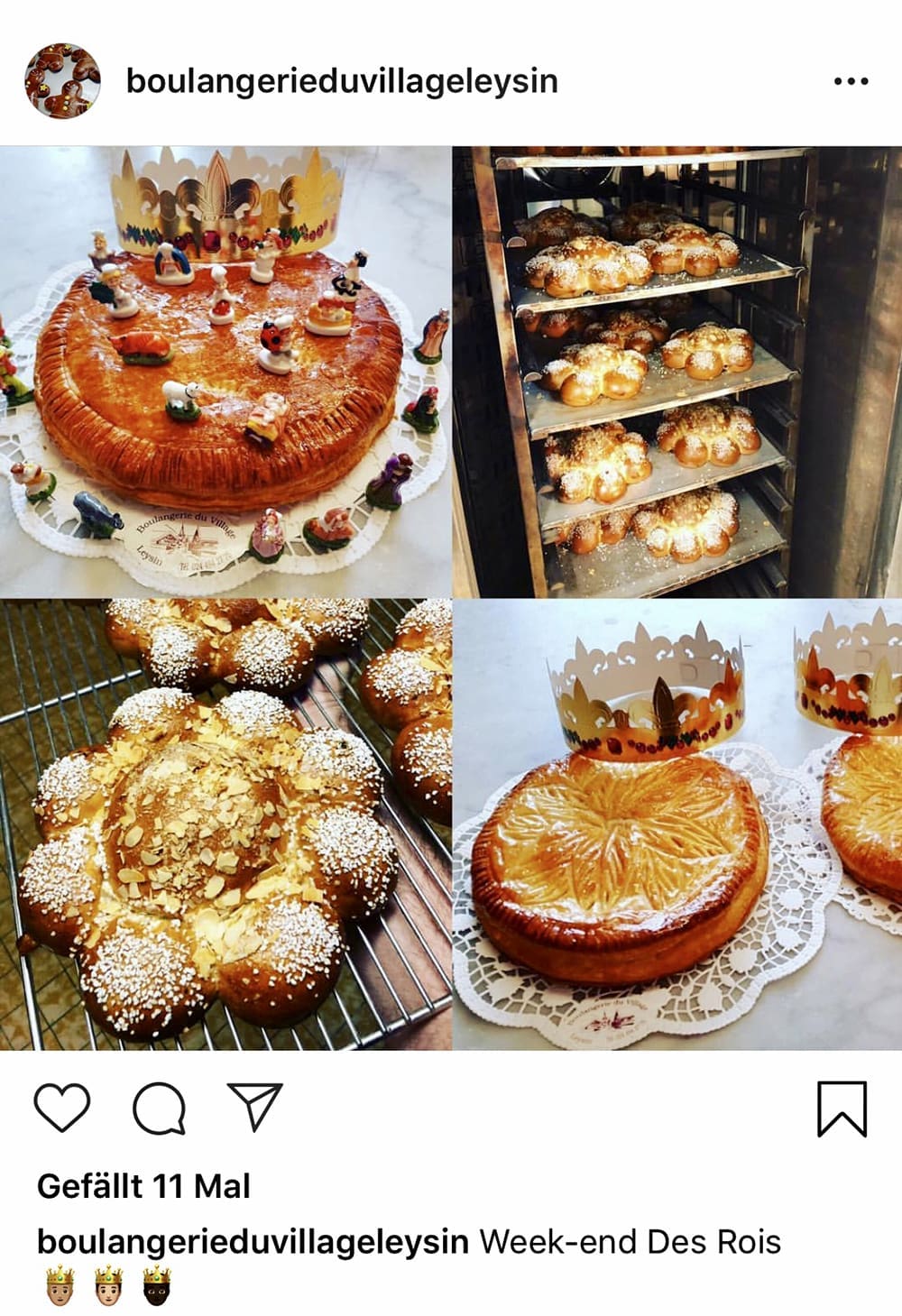Open the post's three-dot overflow menu
The height and width of the screenshot is (1316, 902).
pos(851,81)
